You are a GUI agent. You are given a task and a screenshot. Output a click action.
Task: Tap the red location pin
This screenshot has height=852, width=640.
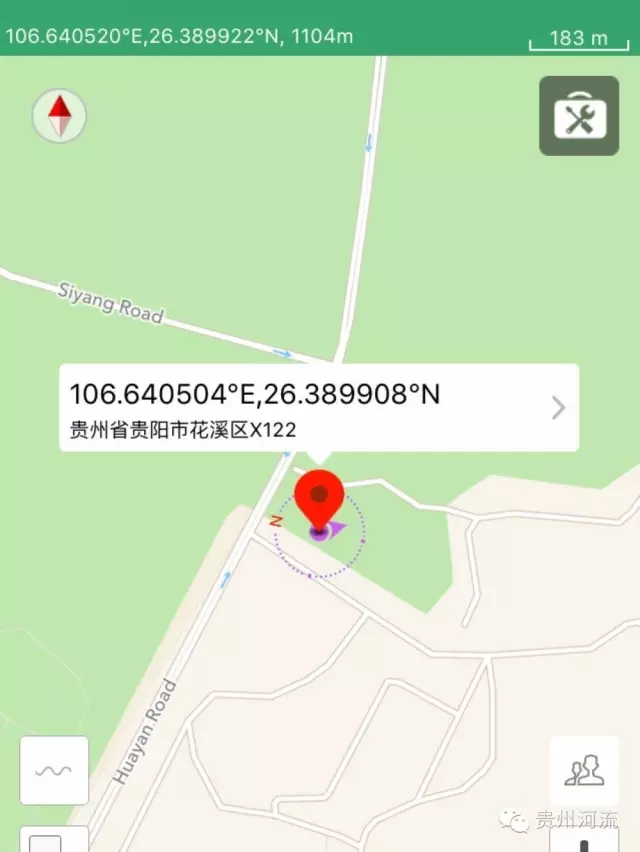click(319, 498)
